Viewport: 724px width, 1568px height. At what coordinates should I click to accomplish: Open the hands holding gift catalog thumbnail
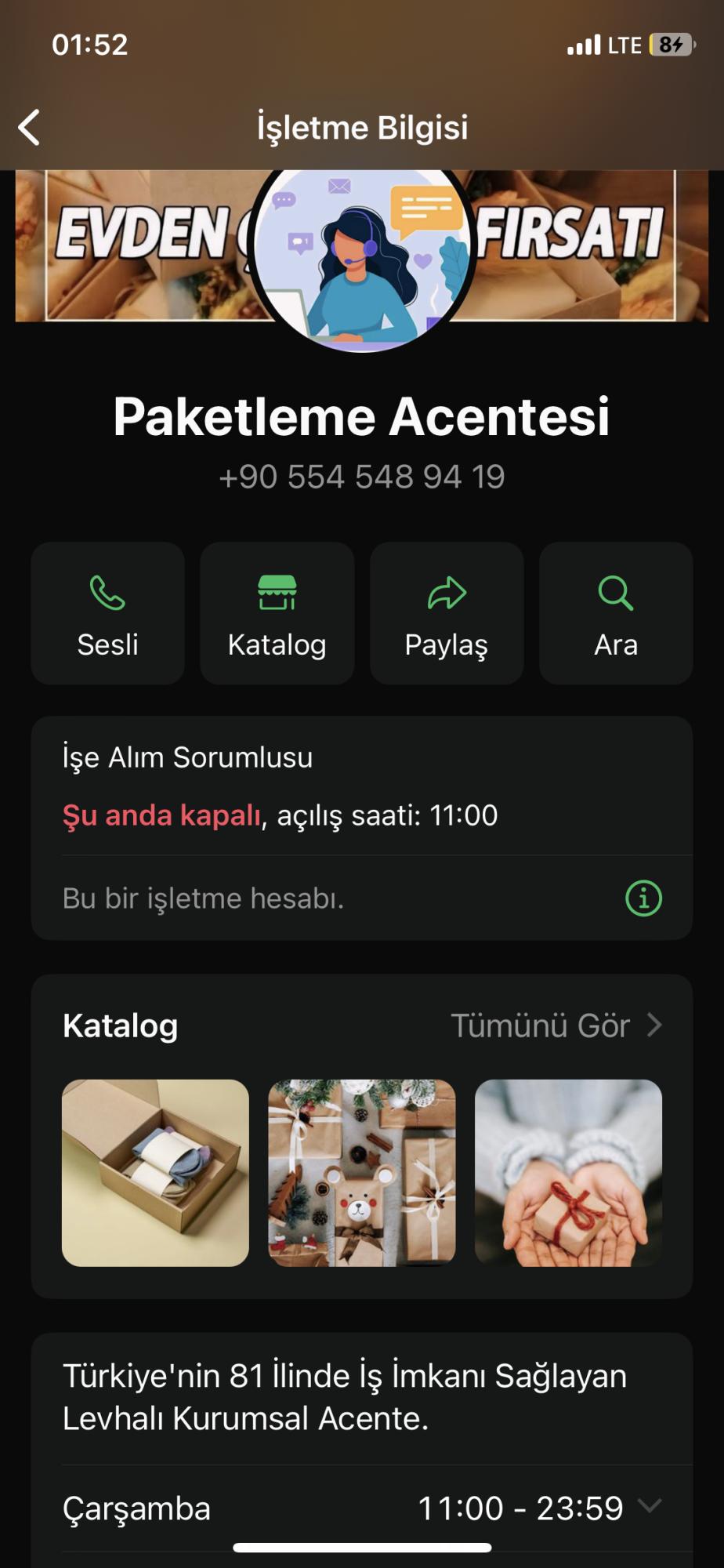click(x=569, y=1173)
